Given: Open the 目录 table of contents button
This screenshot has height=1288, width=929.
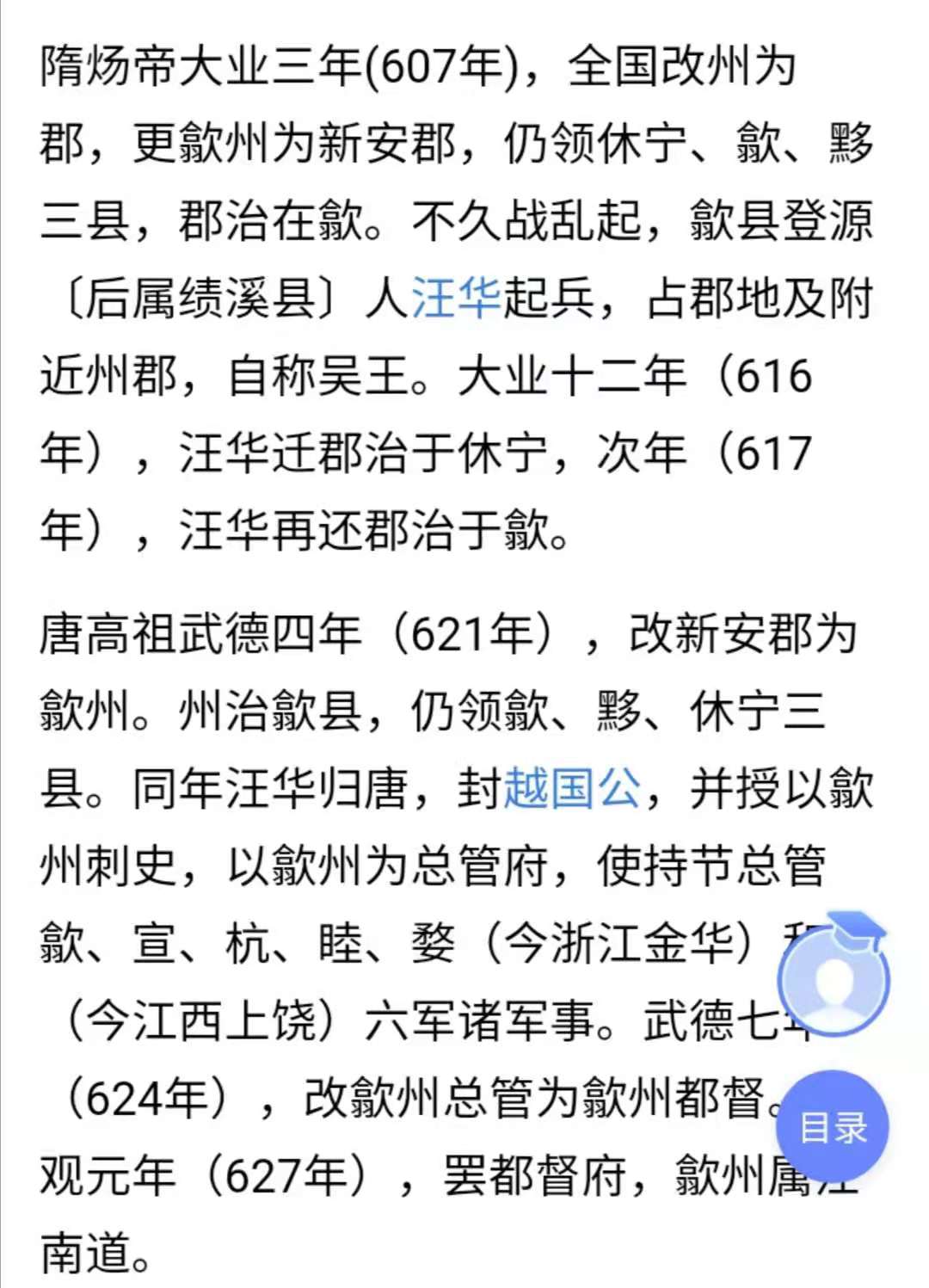Looking at the screenshot, I should [x=832, y=1126].
